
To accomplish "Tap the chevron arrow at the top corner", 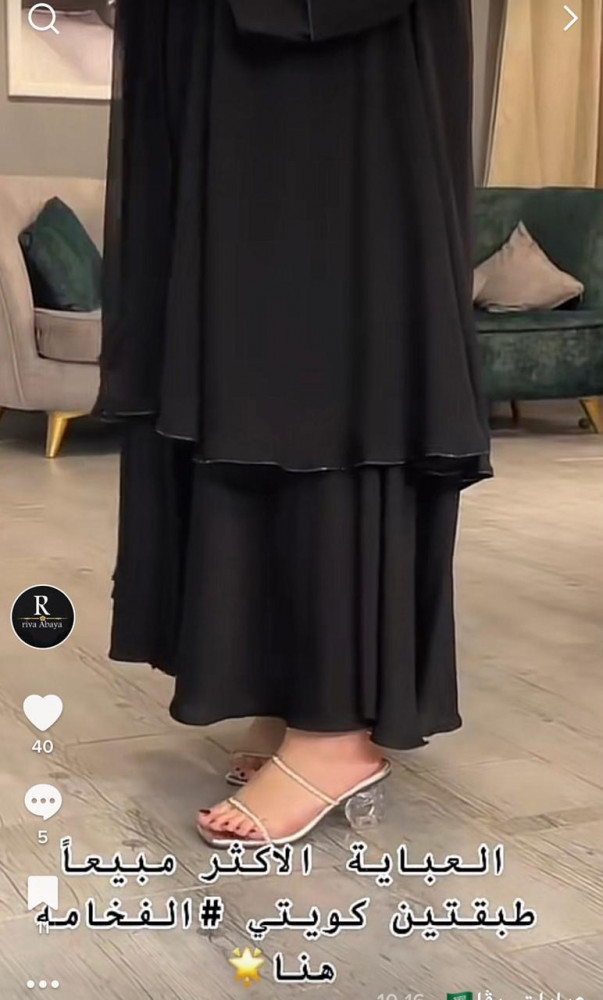I will [x=570, y=17].
